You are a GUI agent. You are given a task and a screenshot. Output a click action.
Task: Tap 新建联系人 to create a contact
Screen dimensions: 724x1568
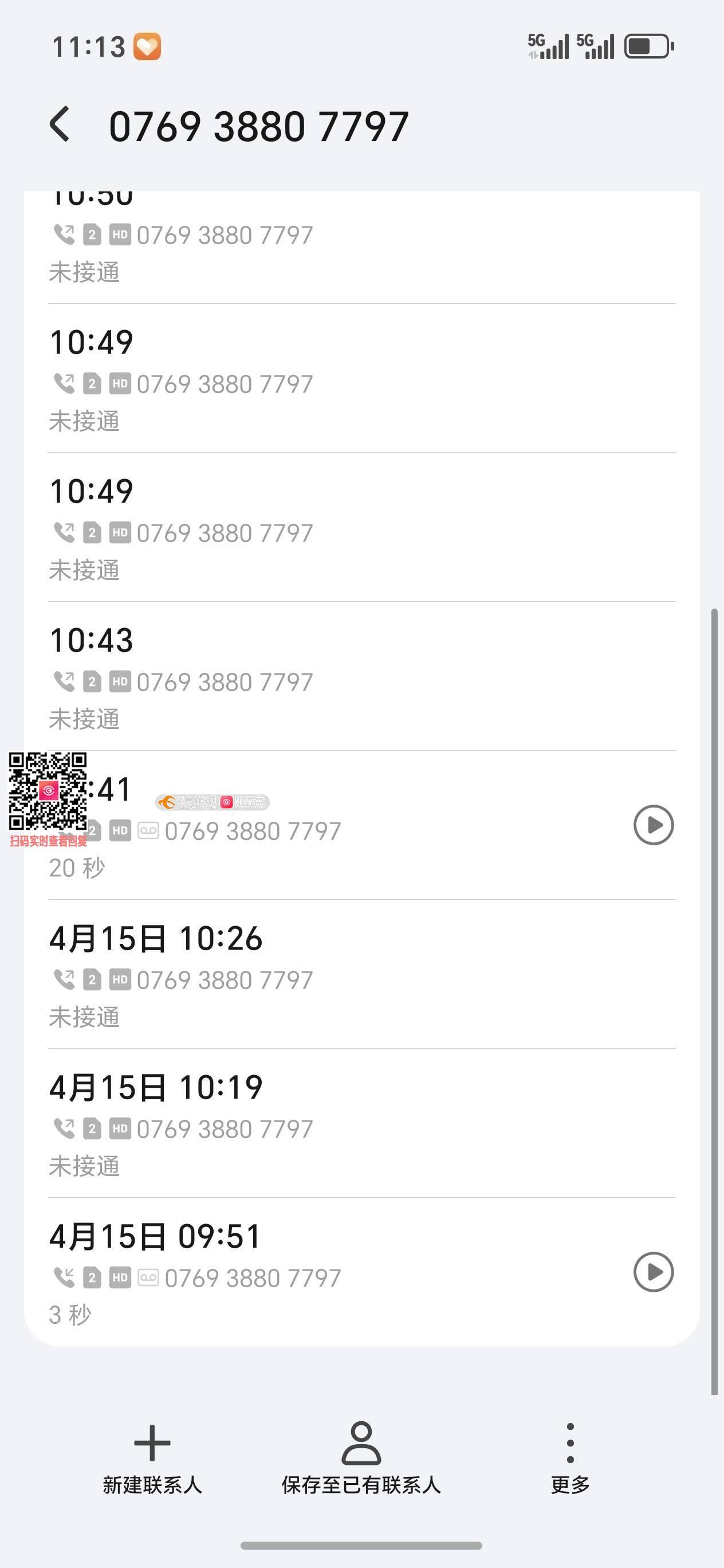click(x=152, y=1459)
